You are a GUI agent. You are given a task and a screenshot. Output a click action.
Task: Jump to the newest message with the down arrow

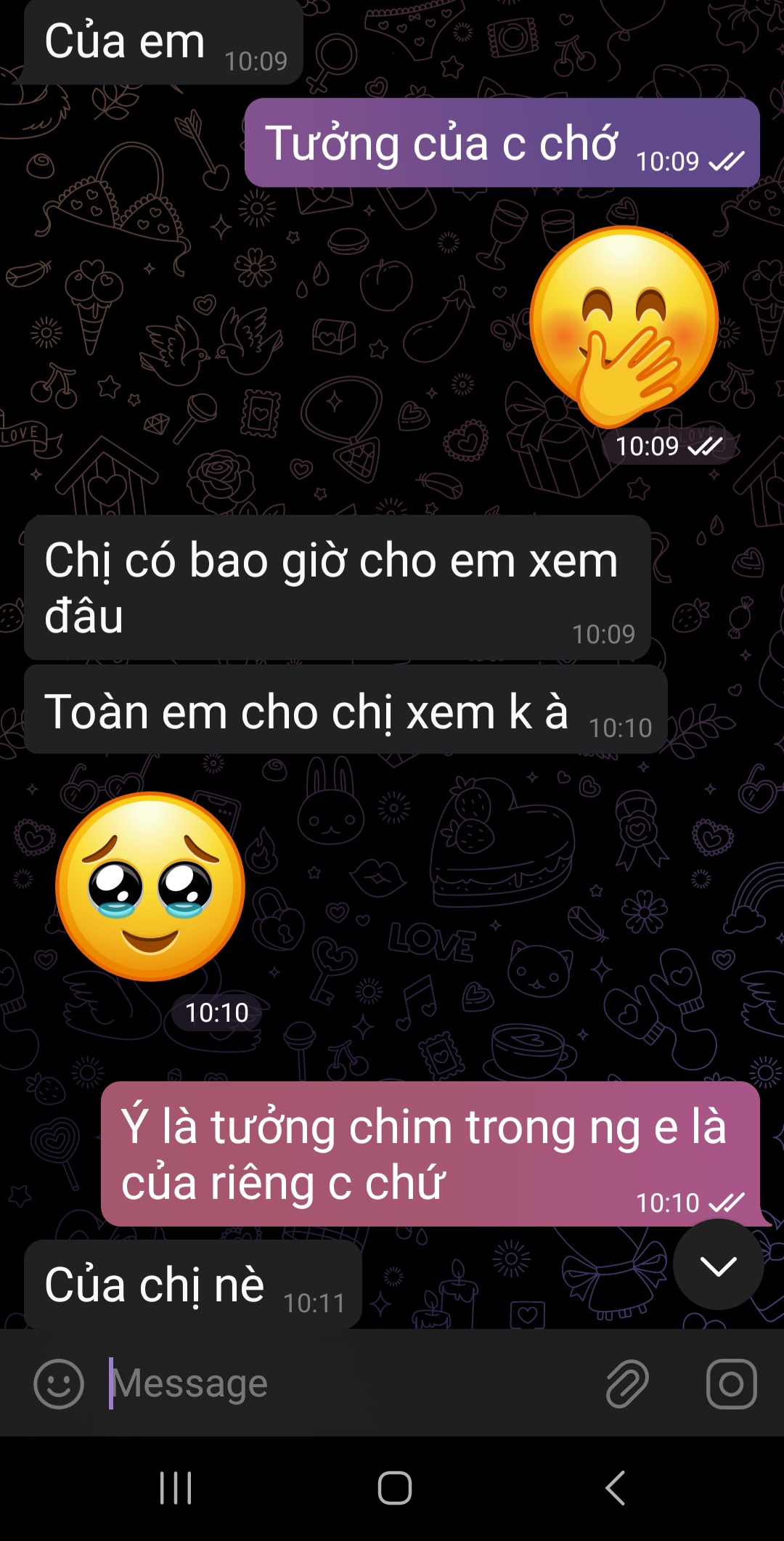718,1265
